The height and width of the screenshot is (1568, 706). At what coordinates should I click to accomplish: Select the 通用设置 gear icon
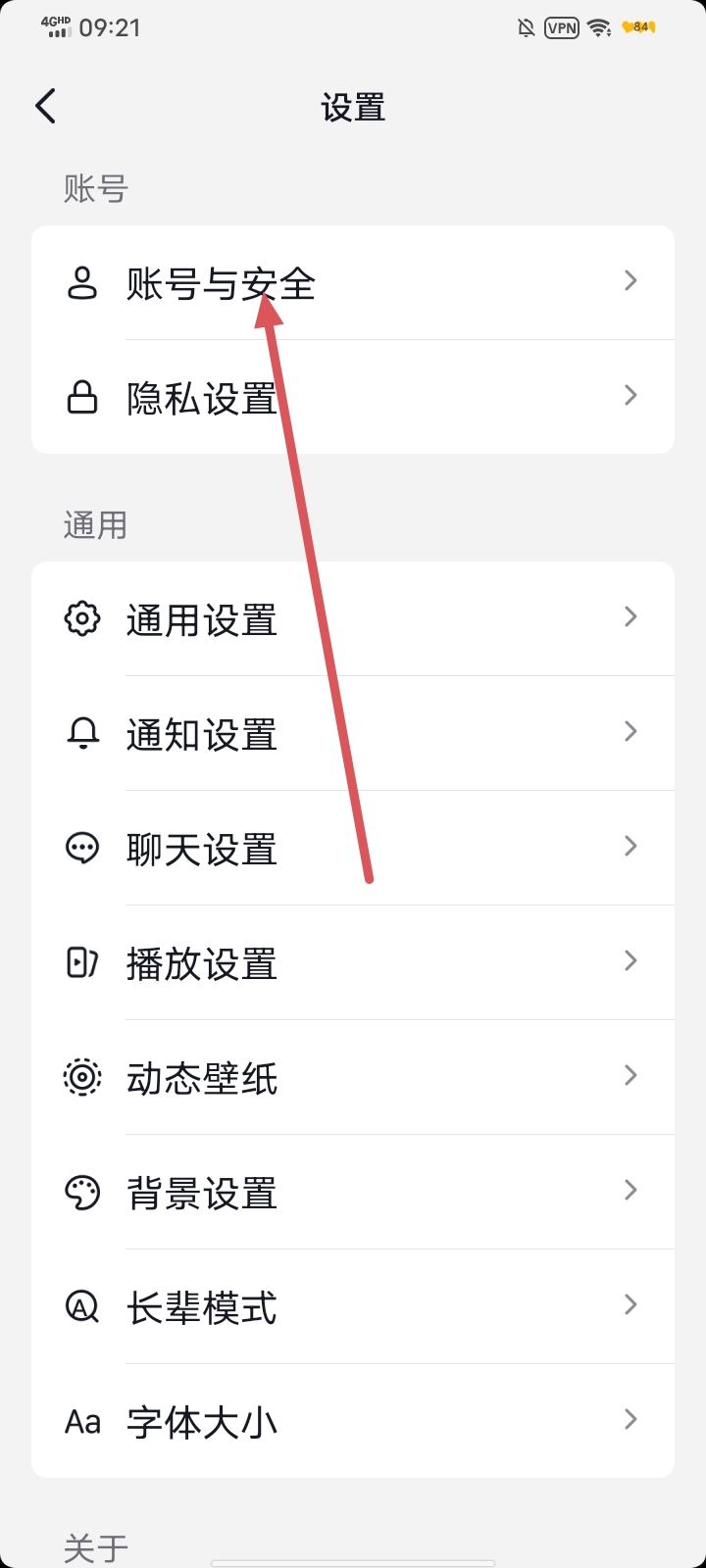pyautogui.click(x=82, y=618)
